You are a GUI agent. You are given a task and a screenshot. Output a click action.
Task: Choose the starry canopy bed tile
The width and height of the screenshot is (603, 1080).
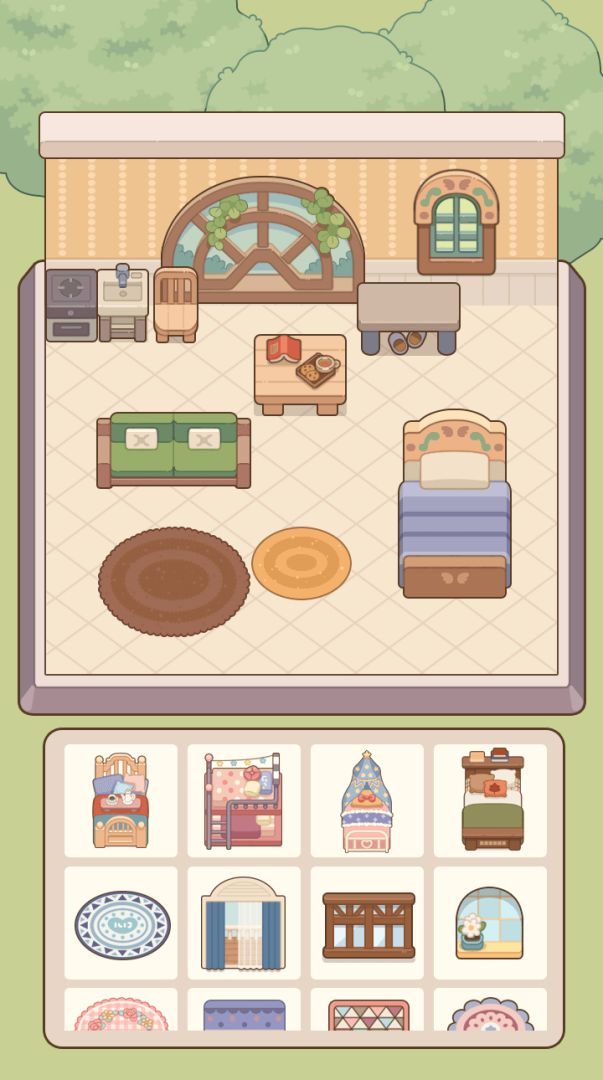tap(367, 800)
